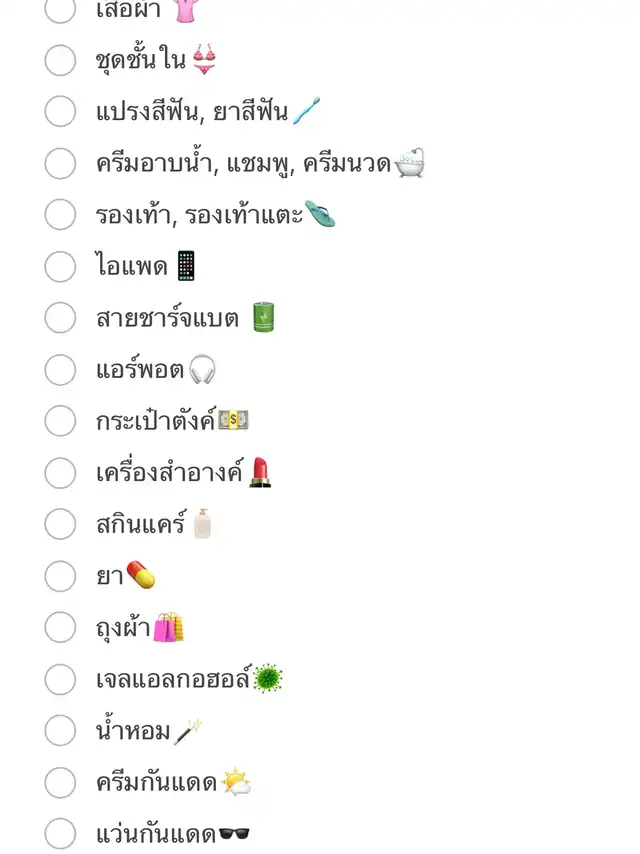Image resolution: width=640 pixels, height=854 pixels.
Task: Tick the เครื่องสำอางค์ checkbox
Action: (x=60, y=472)
